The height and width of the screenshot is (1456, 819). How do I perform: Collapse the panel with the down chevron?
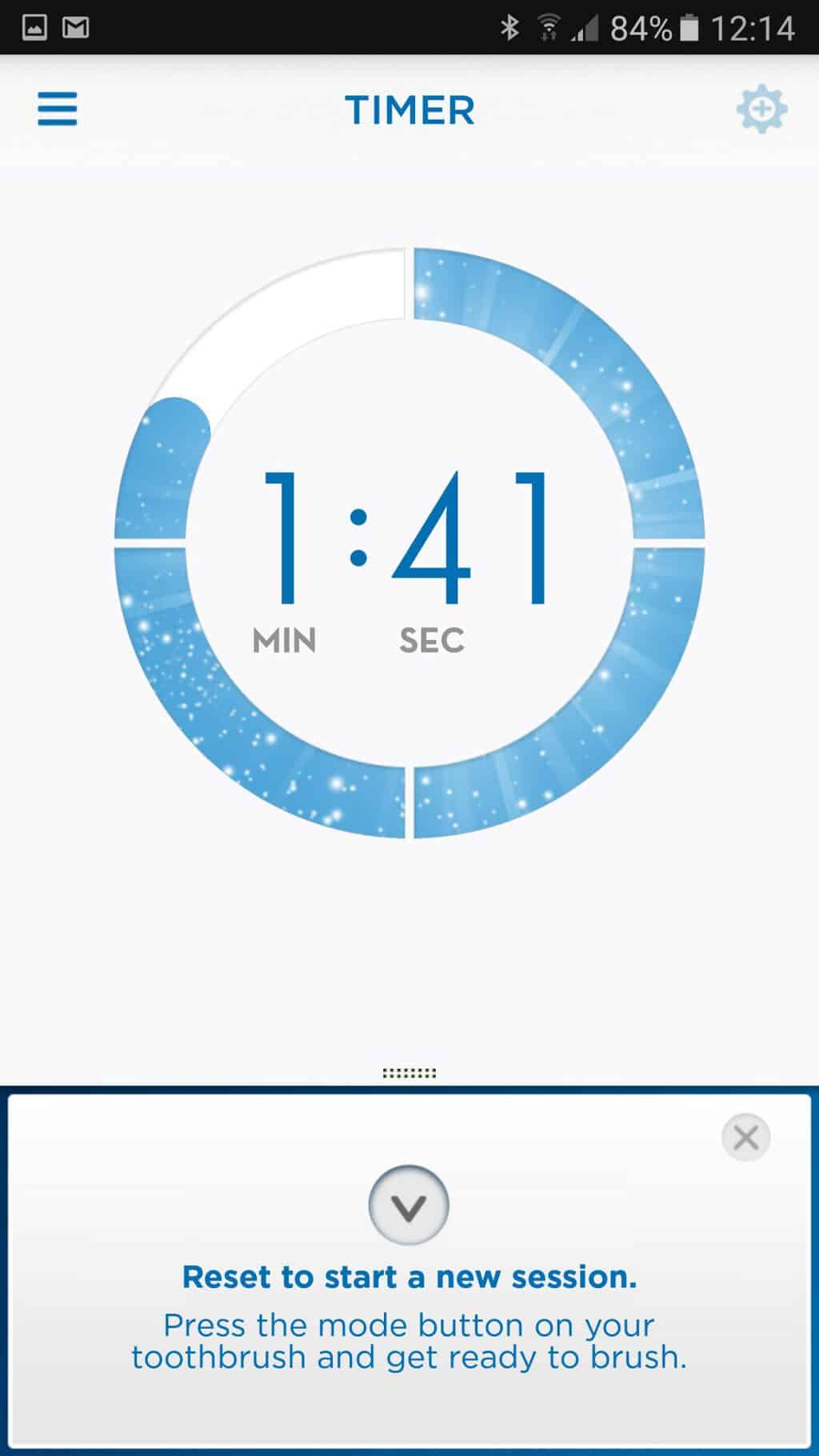tap(409, 1205)
